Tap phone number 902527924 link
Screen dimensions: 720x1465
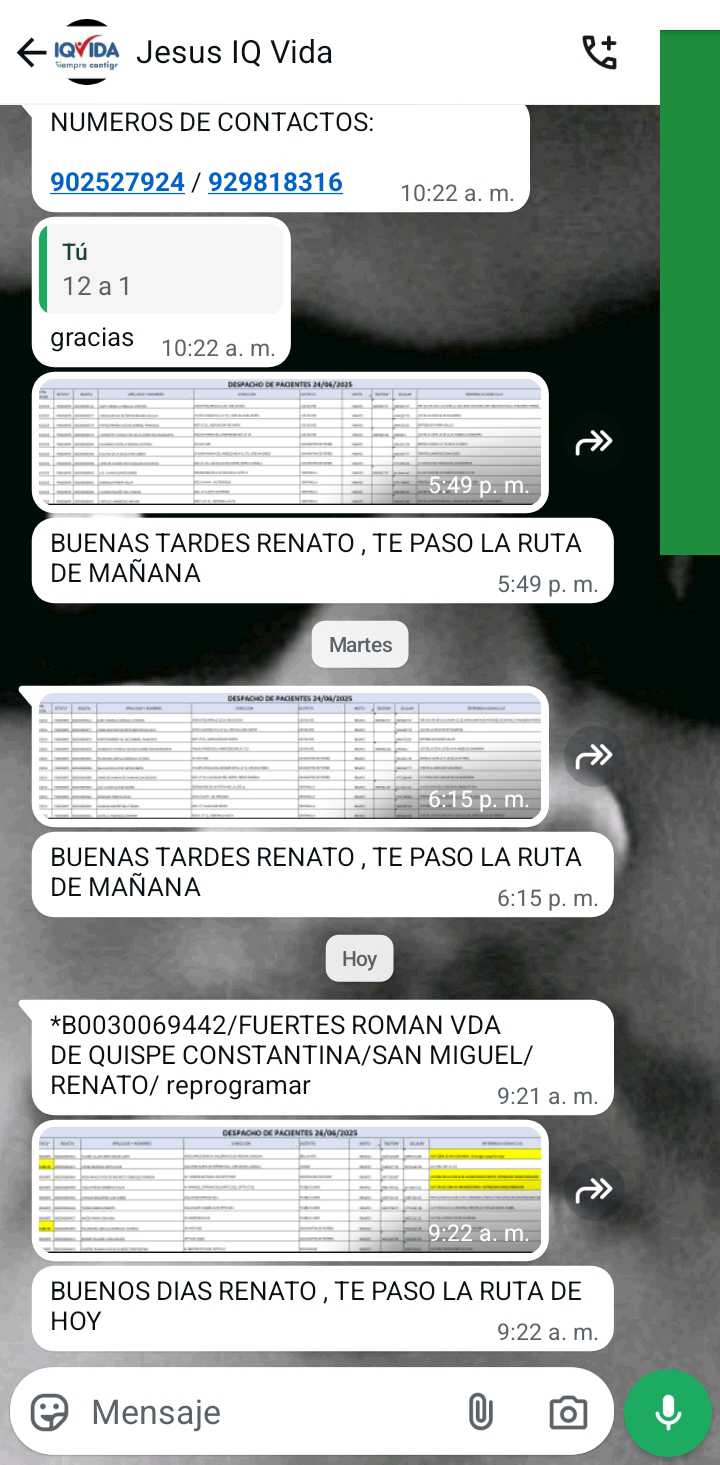pos(117,182)
